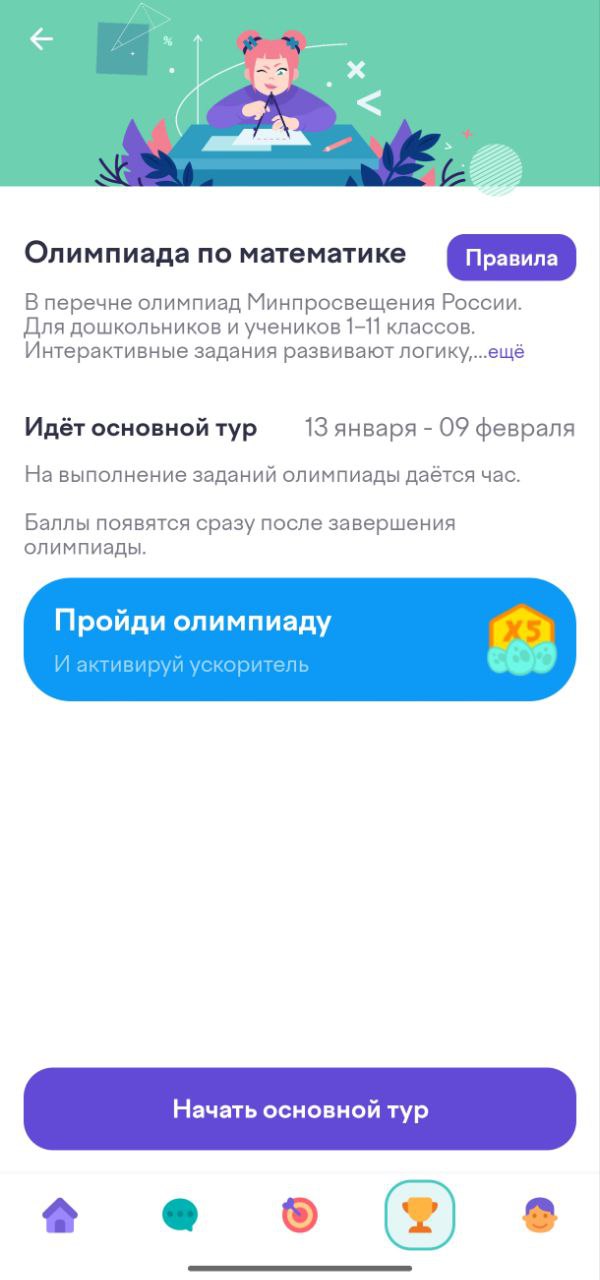Open the profile face tab
The height and width of the screenshot is (1280, 600).
540,1215
